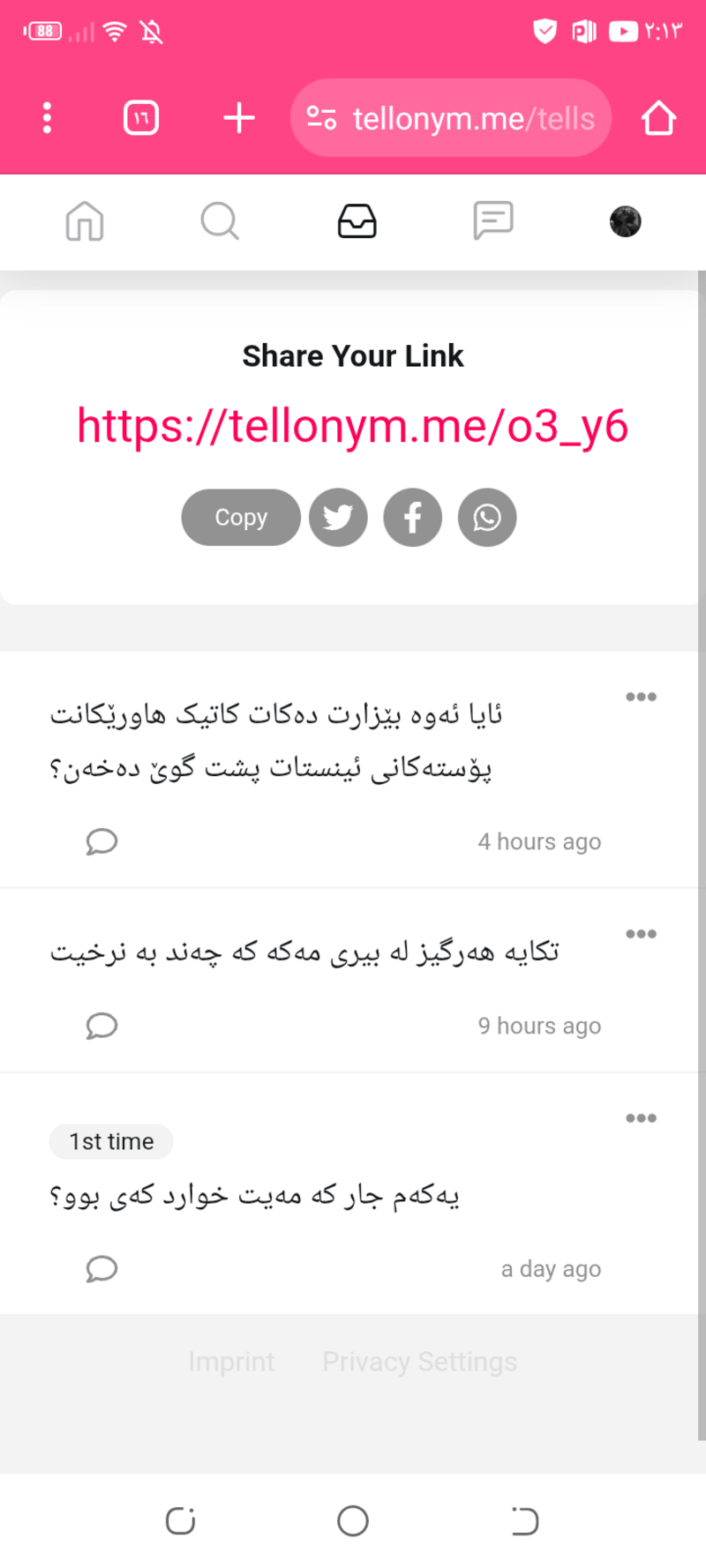Add a new browser tab
This screenshot has height=1568, width=706.
(239, 118)
